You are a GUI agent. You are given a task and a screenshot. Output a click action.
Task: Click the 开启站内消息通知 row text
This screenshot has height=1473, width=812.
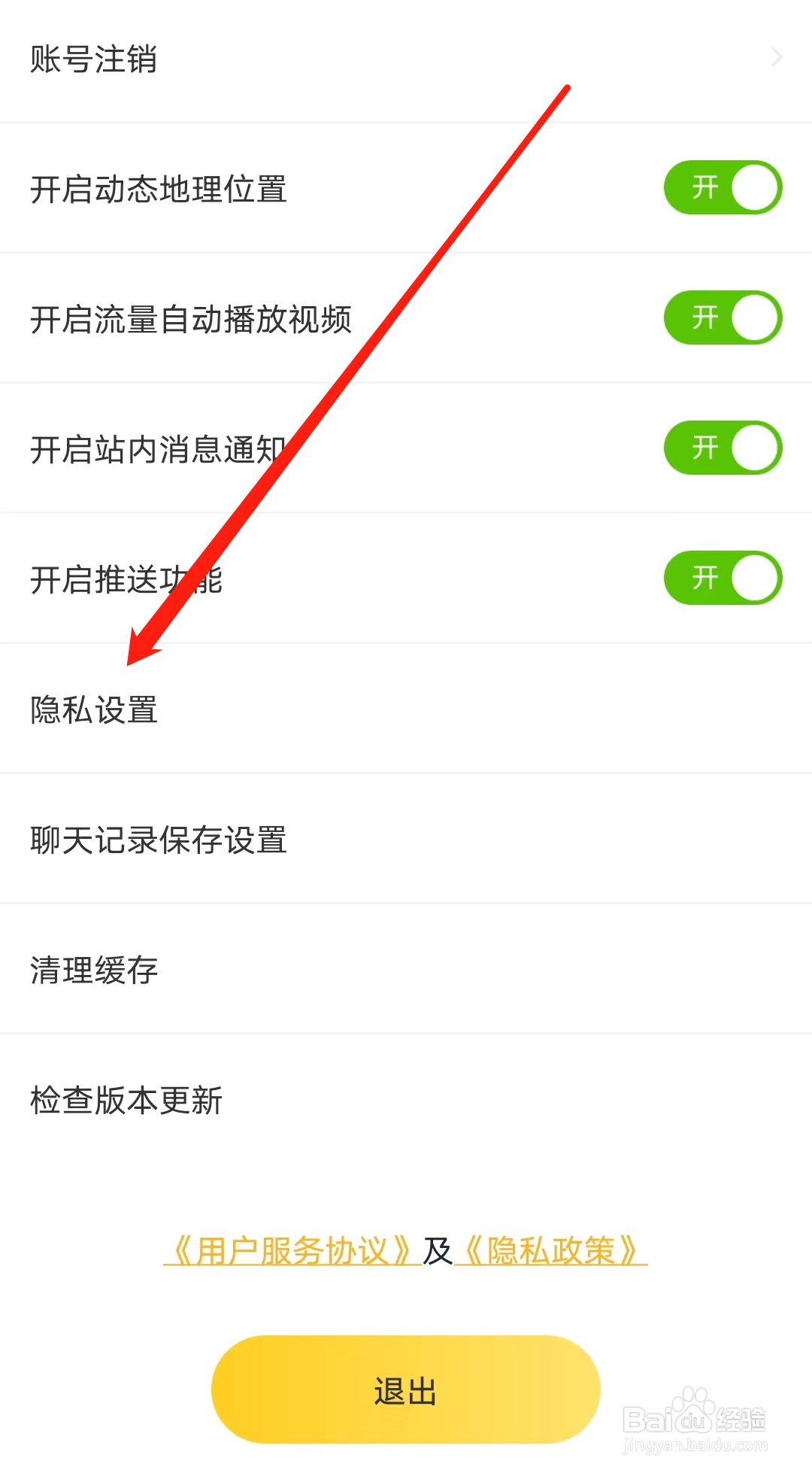coord(159,449)
